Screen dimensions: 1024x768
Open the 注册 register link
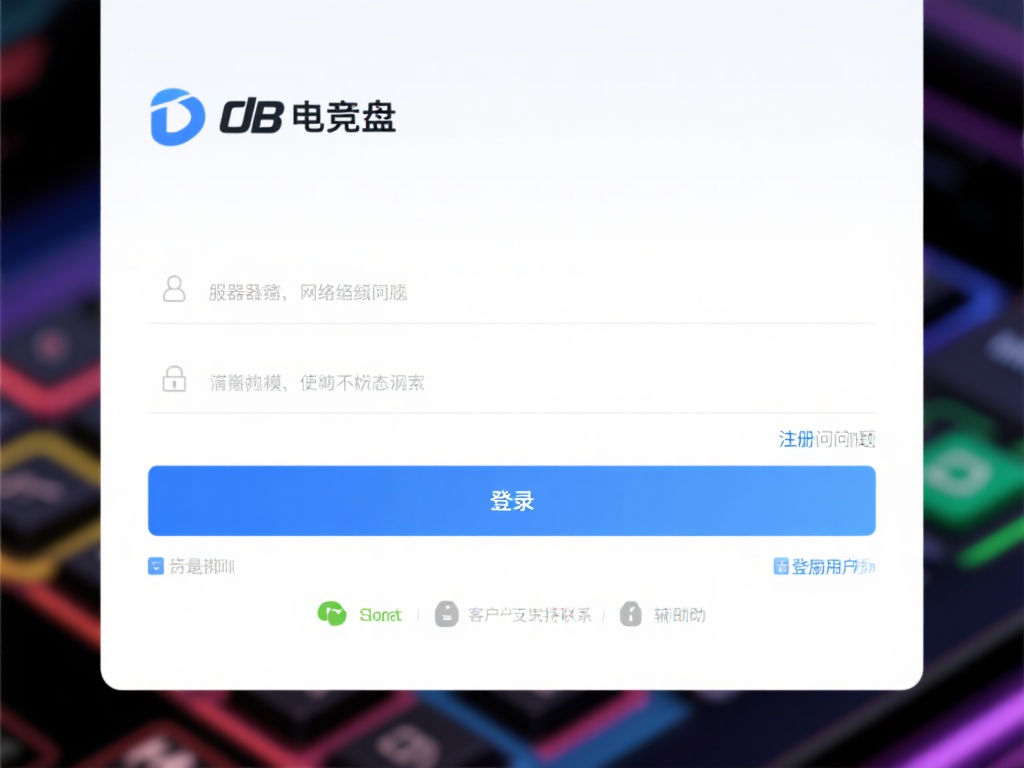tap(796, 439)
